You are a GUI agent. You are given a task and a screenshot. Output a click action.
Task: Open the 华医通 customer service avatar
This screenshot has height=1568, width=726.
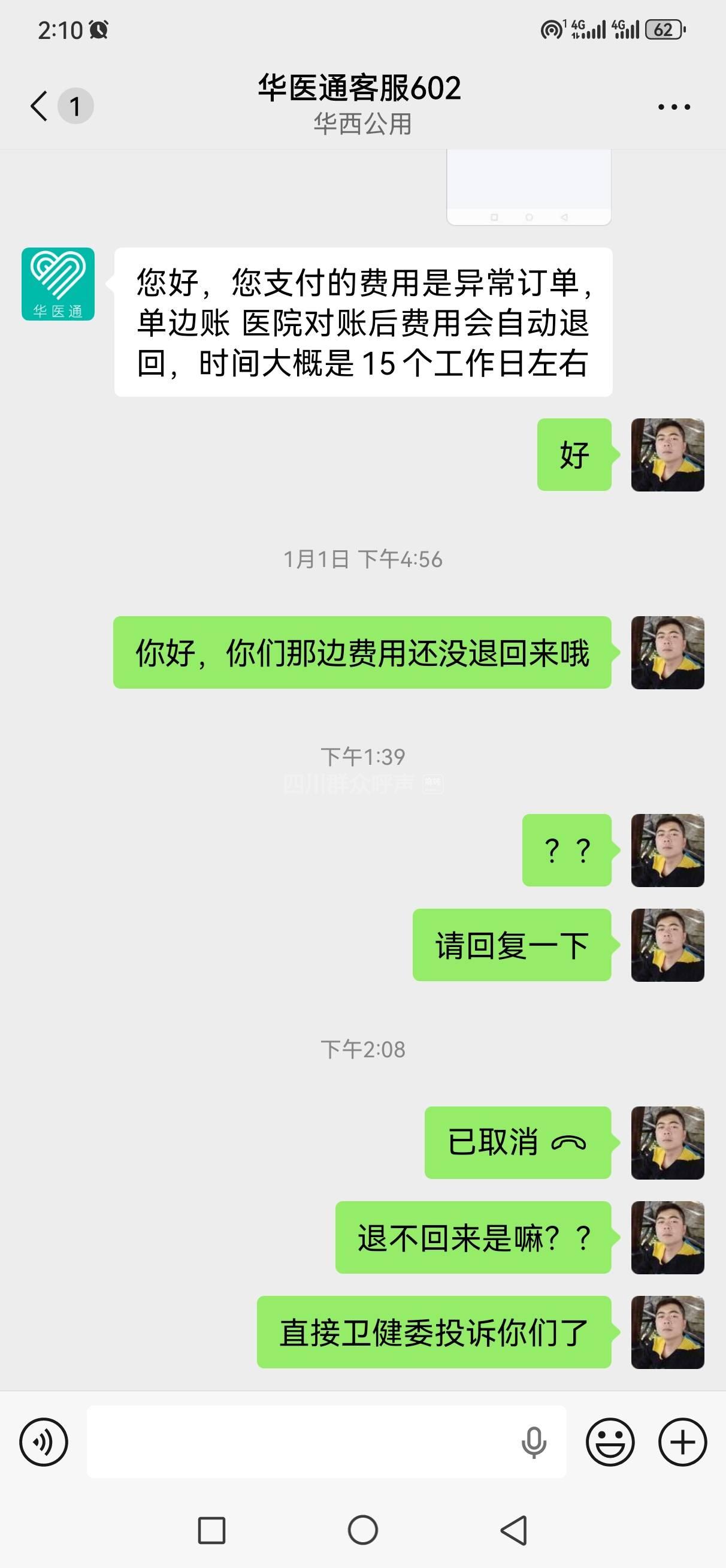click(x=59, y=284)
